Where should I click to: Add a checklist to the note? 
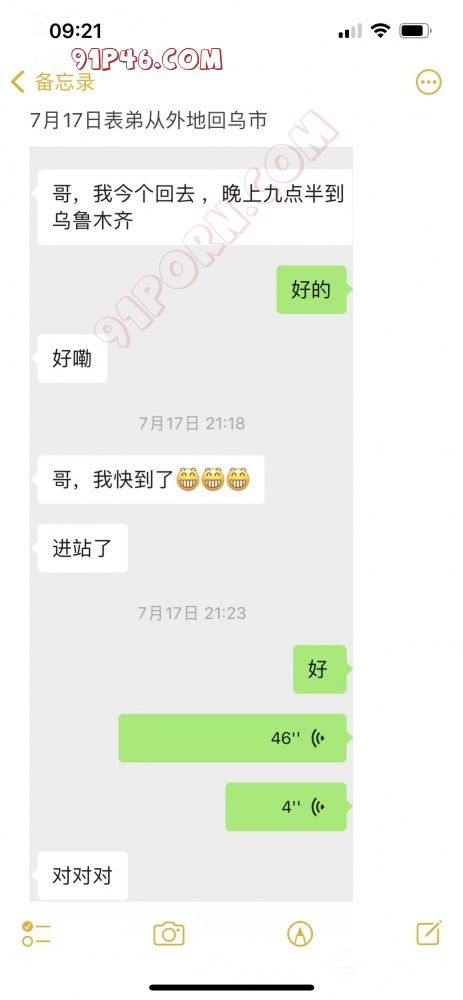pos(36,934)
